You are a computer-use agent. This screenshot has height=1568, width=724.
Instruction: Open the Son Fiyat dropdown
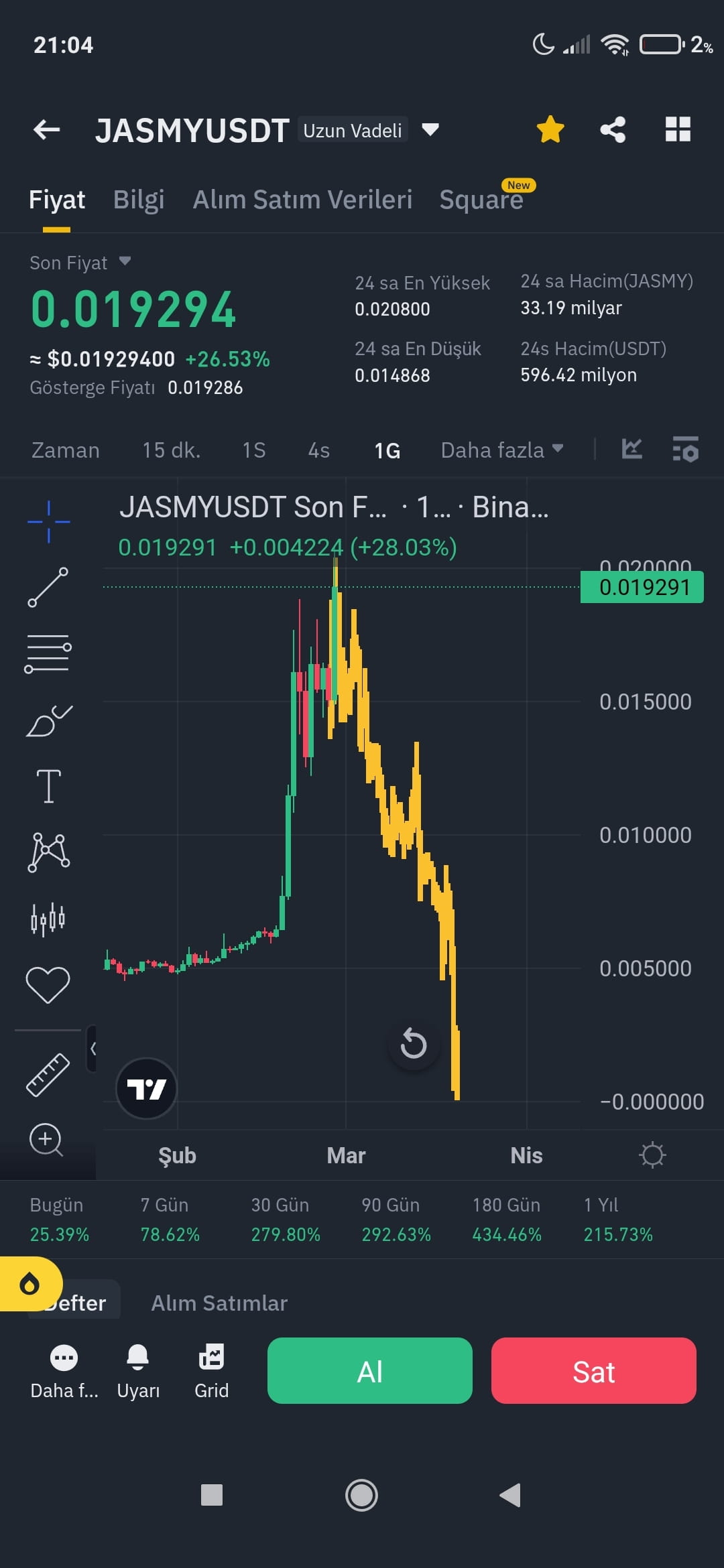point(80,263)
